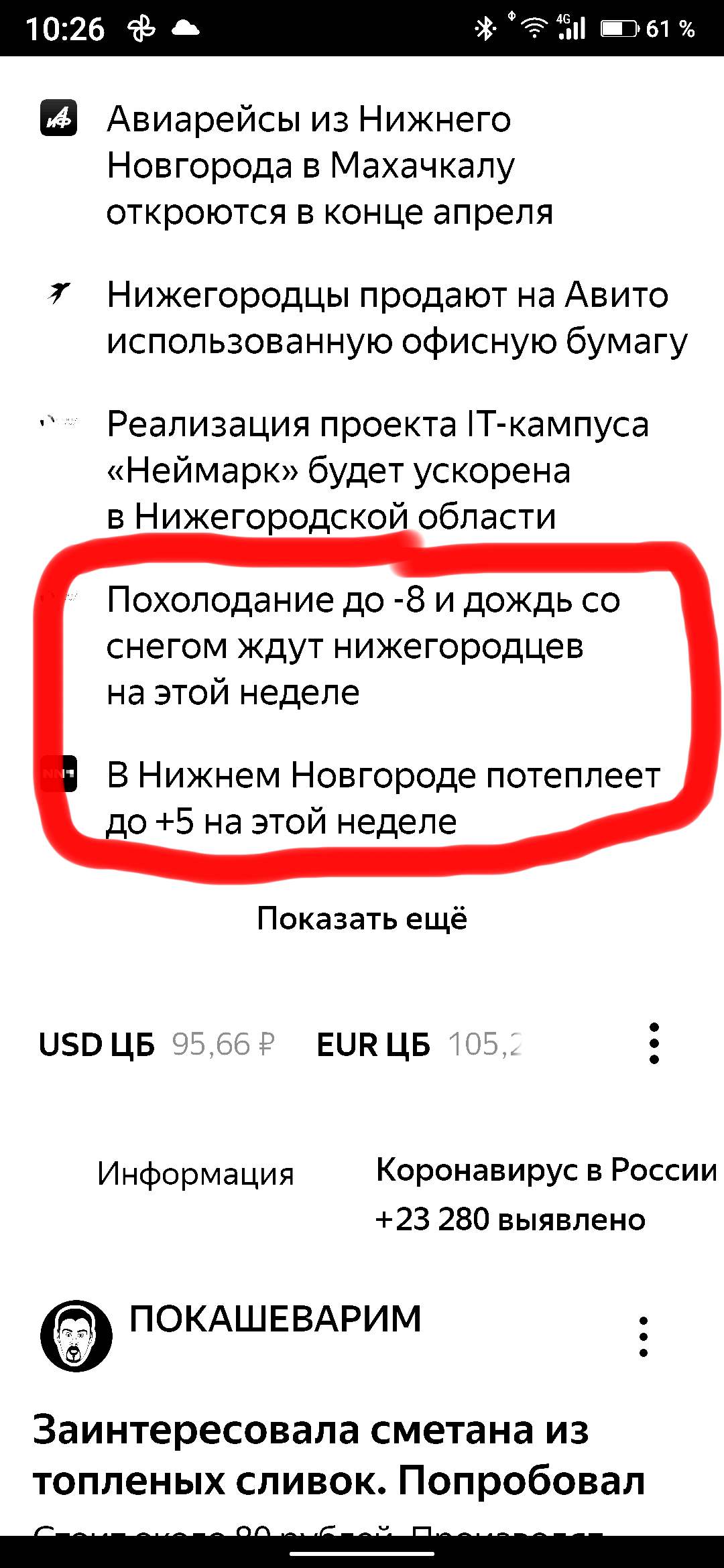This screenshot has width=724, height=1568.
Task: Open the Коронавирус в России stats card
Action: pyautogui.click(x=546, y=1194)
